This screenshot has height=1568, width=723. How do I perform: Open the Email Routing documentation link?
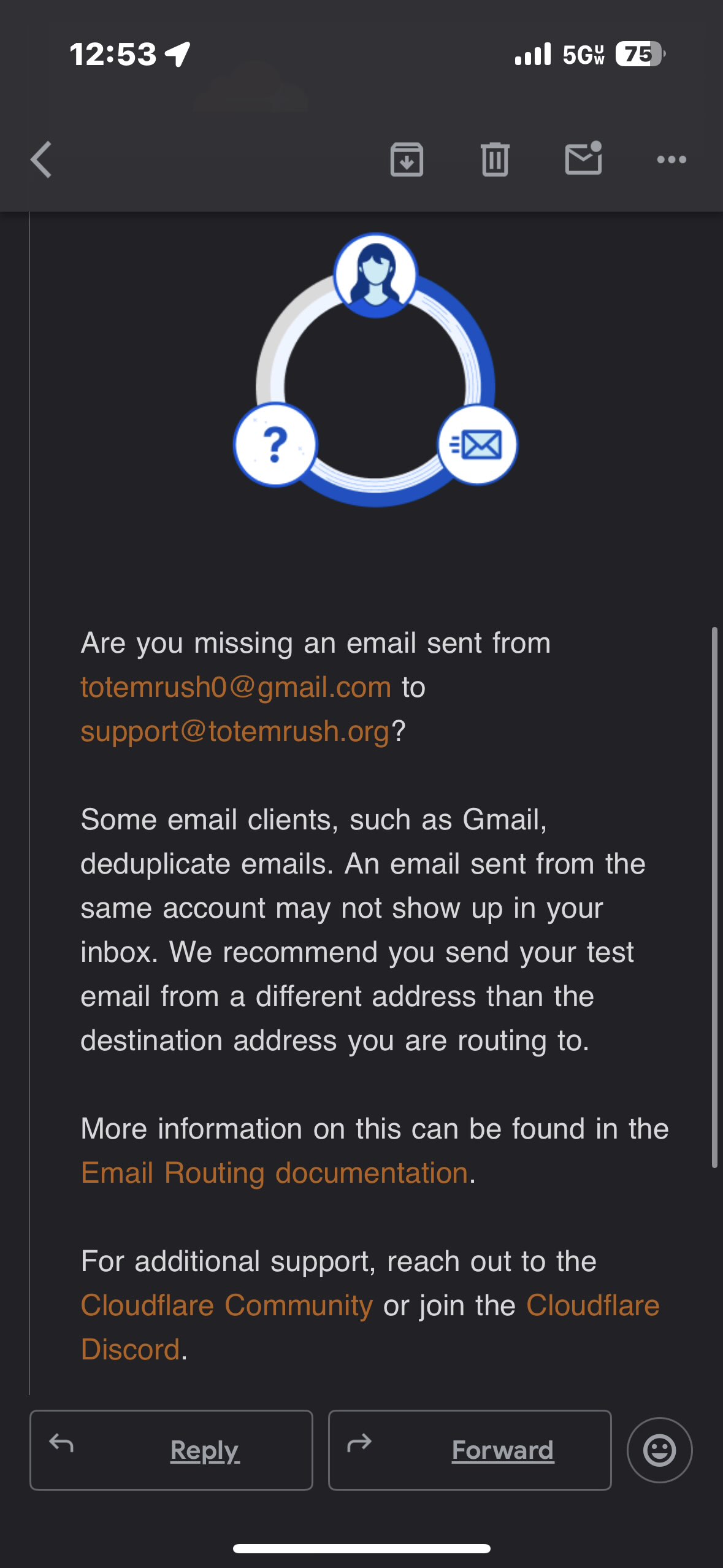275,1173
